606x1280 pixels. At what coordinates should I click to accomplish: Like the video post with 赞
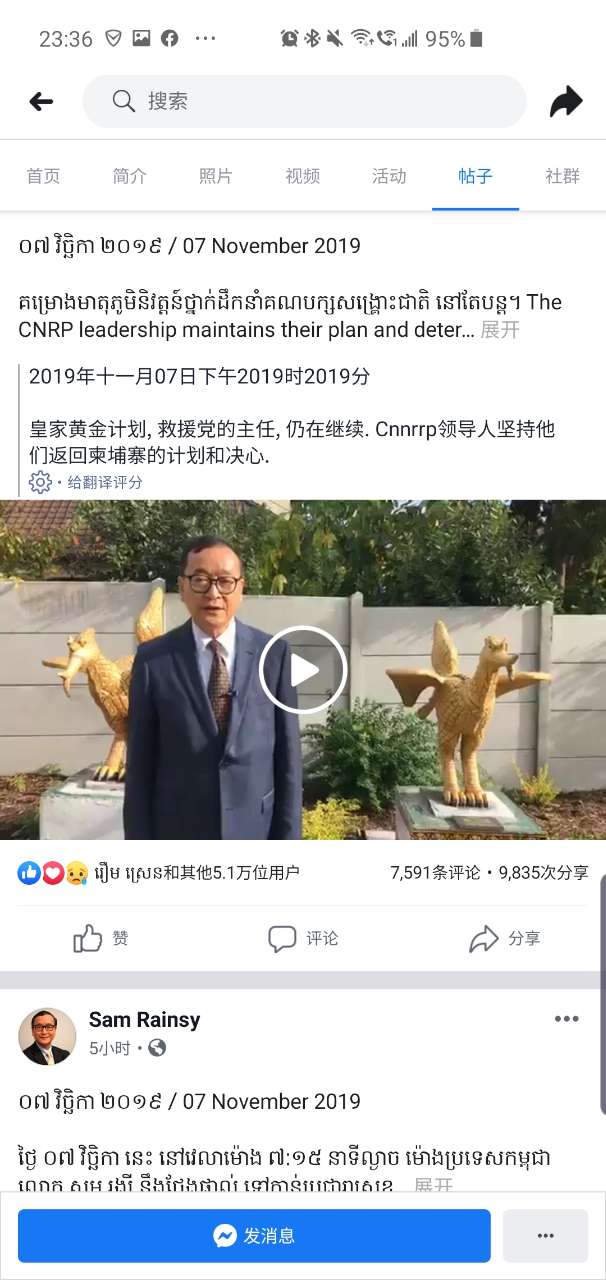pos(101,938)
